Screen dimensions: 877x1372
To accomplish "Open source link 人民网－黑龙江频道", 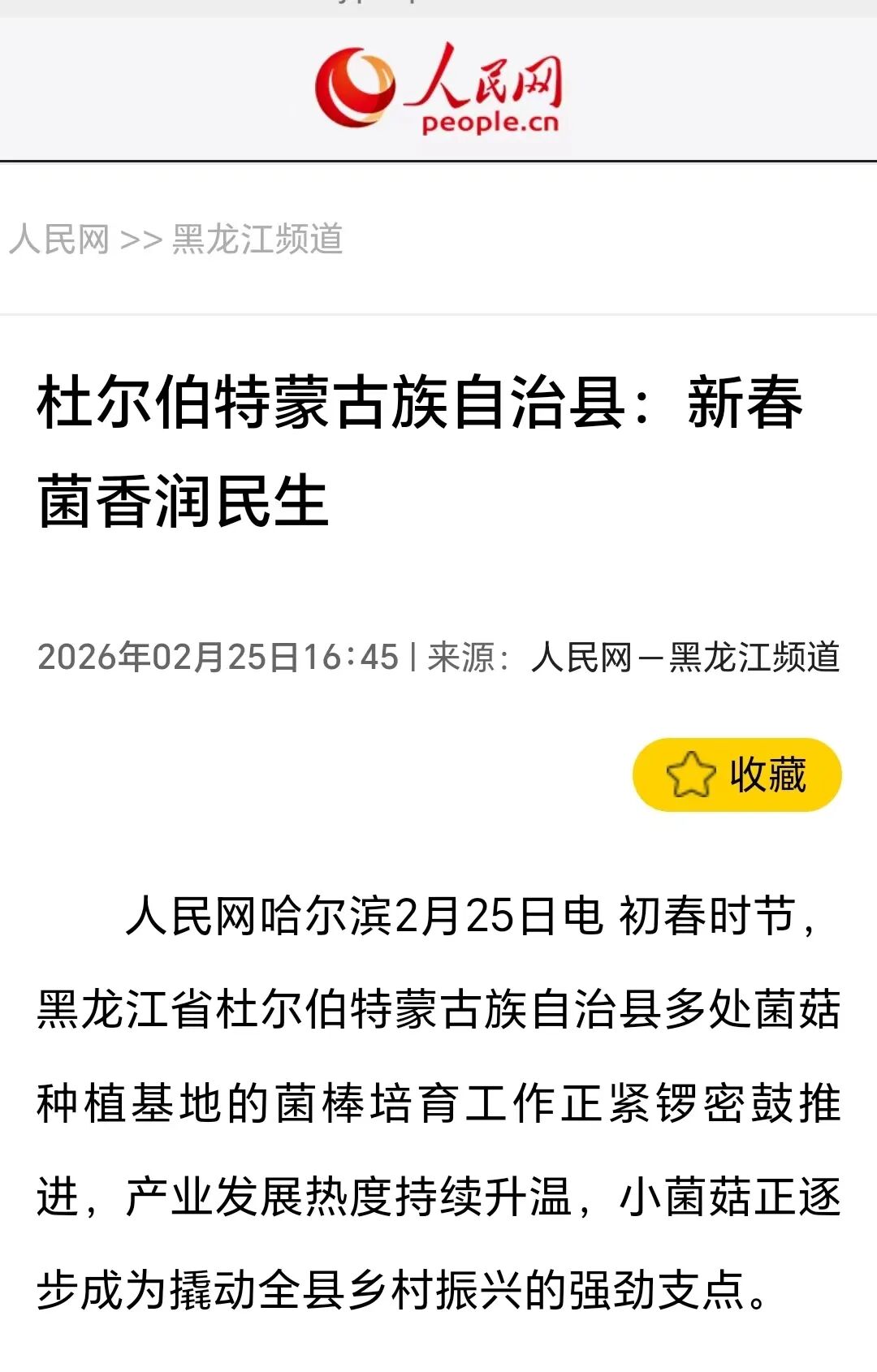I will coord(685,657).
